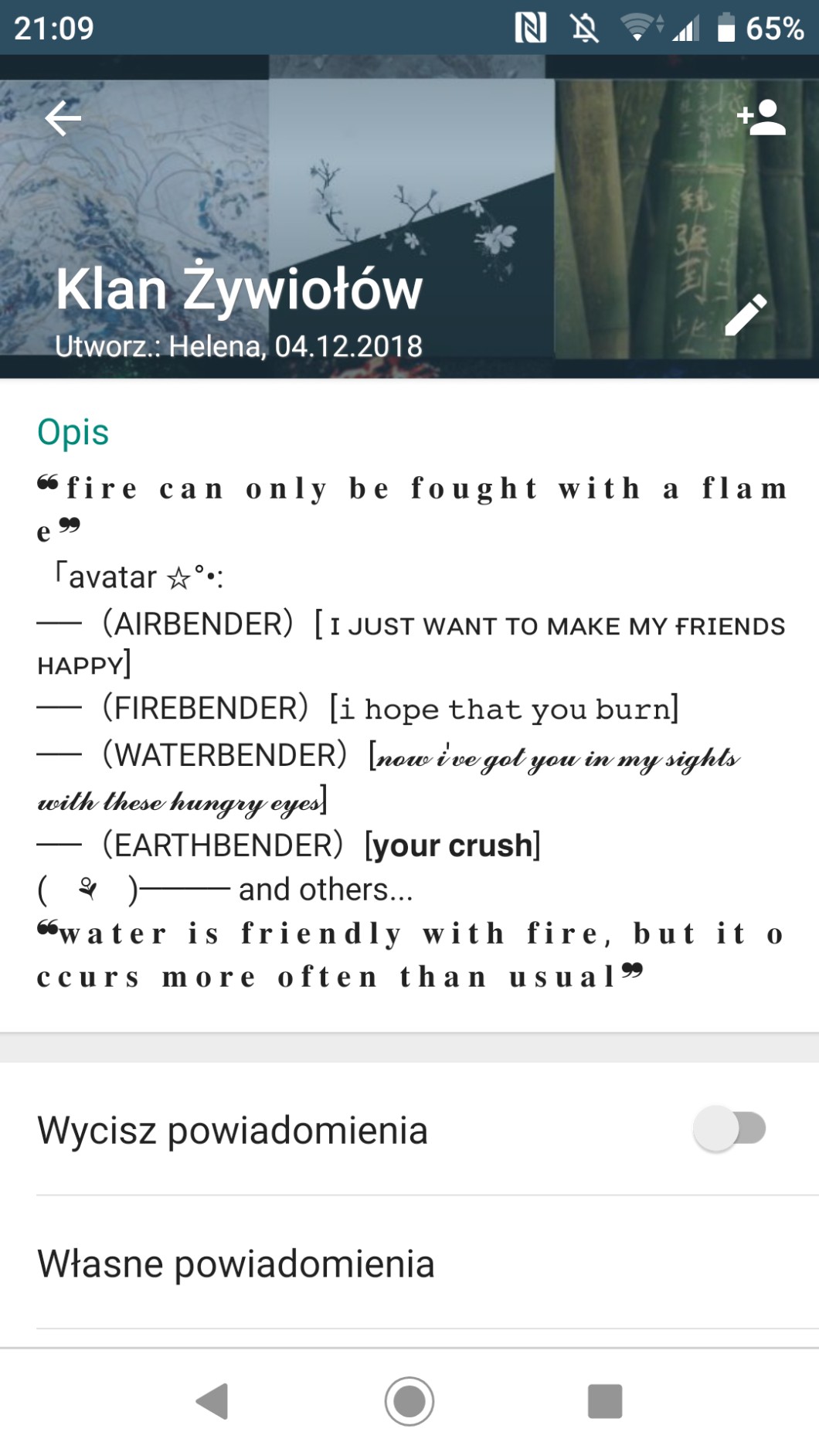Toggle the Wycisz powiadomienia switch

pyautogui.click(x=729, y=1128)
